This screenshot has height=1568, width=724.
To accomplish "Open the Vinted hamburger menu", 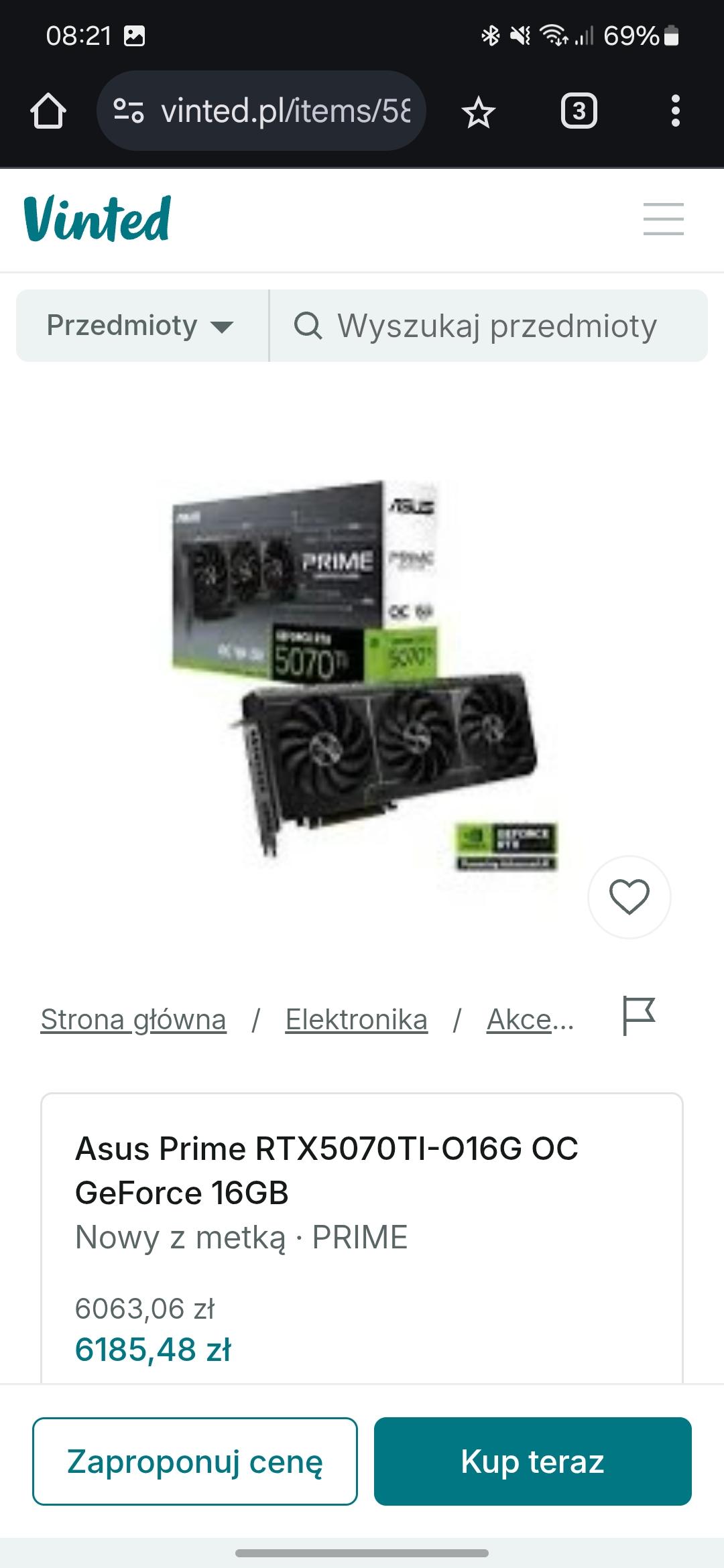I will [x=663, y=219].
